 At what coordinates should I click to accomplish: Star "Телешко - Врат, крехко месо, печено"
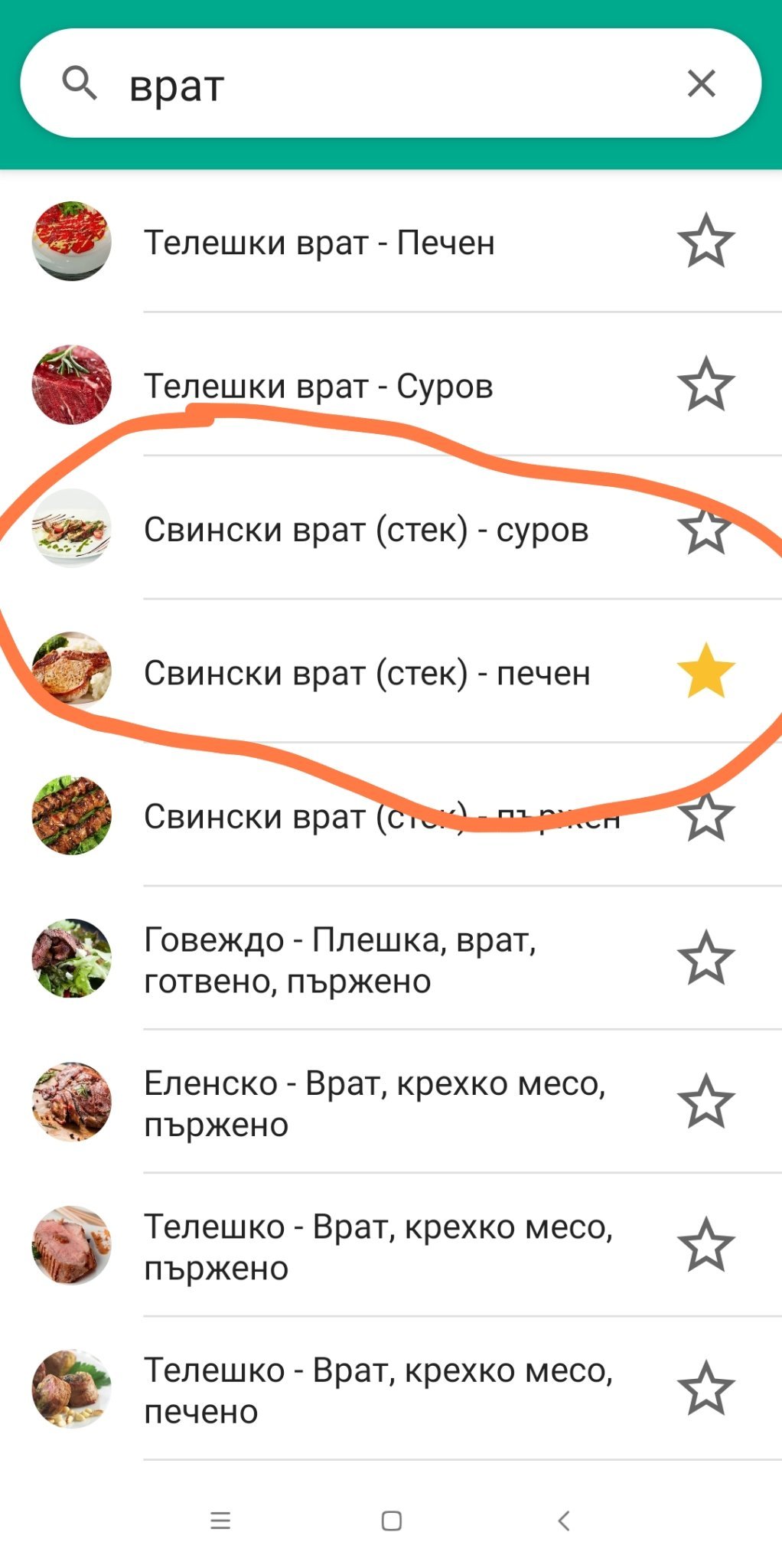[x=705, y=1388]
